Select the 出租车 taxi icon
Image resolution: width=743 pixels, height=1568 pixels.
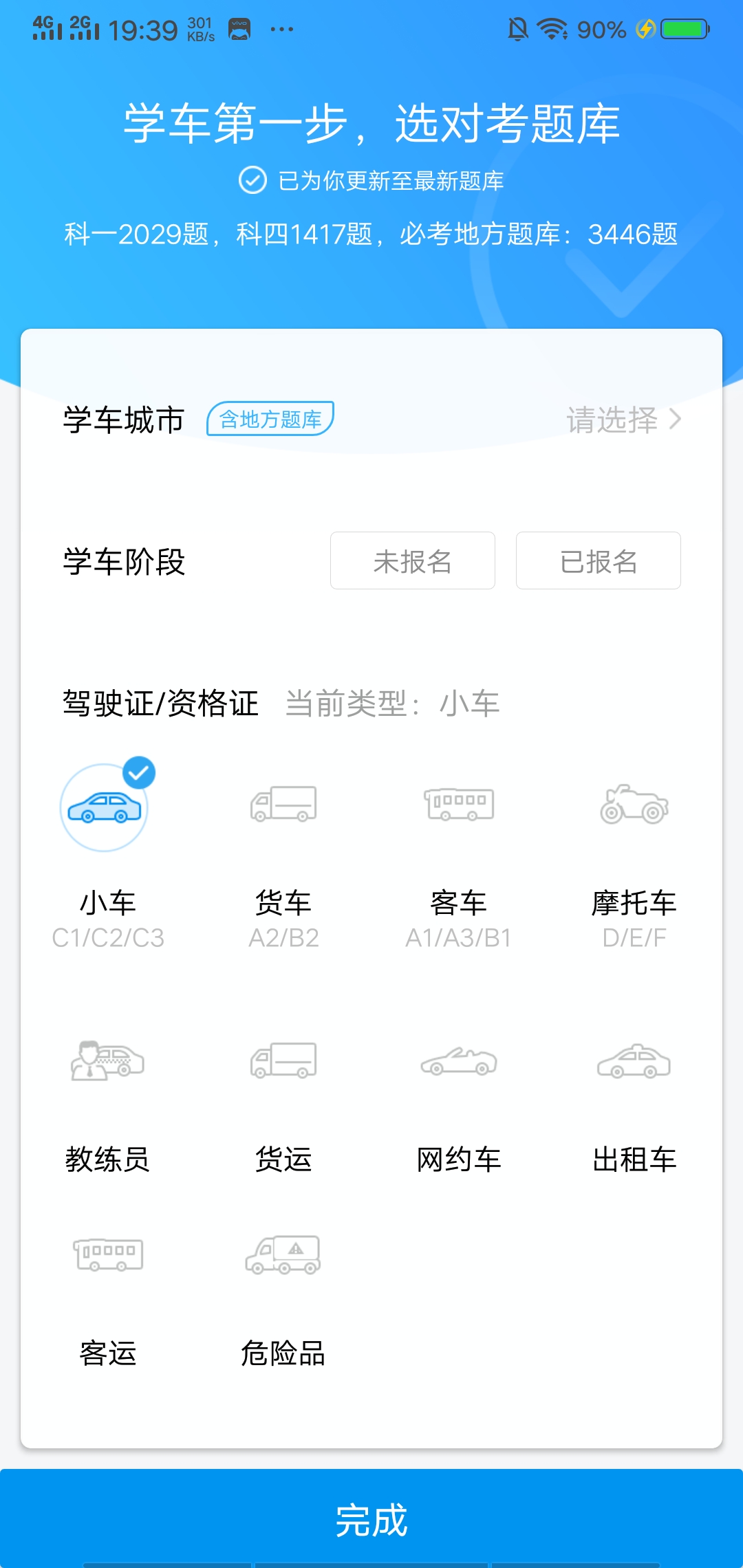tap(634, 1060)
